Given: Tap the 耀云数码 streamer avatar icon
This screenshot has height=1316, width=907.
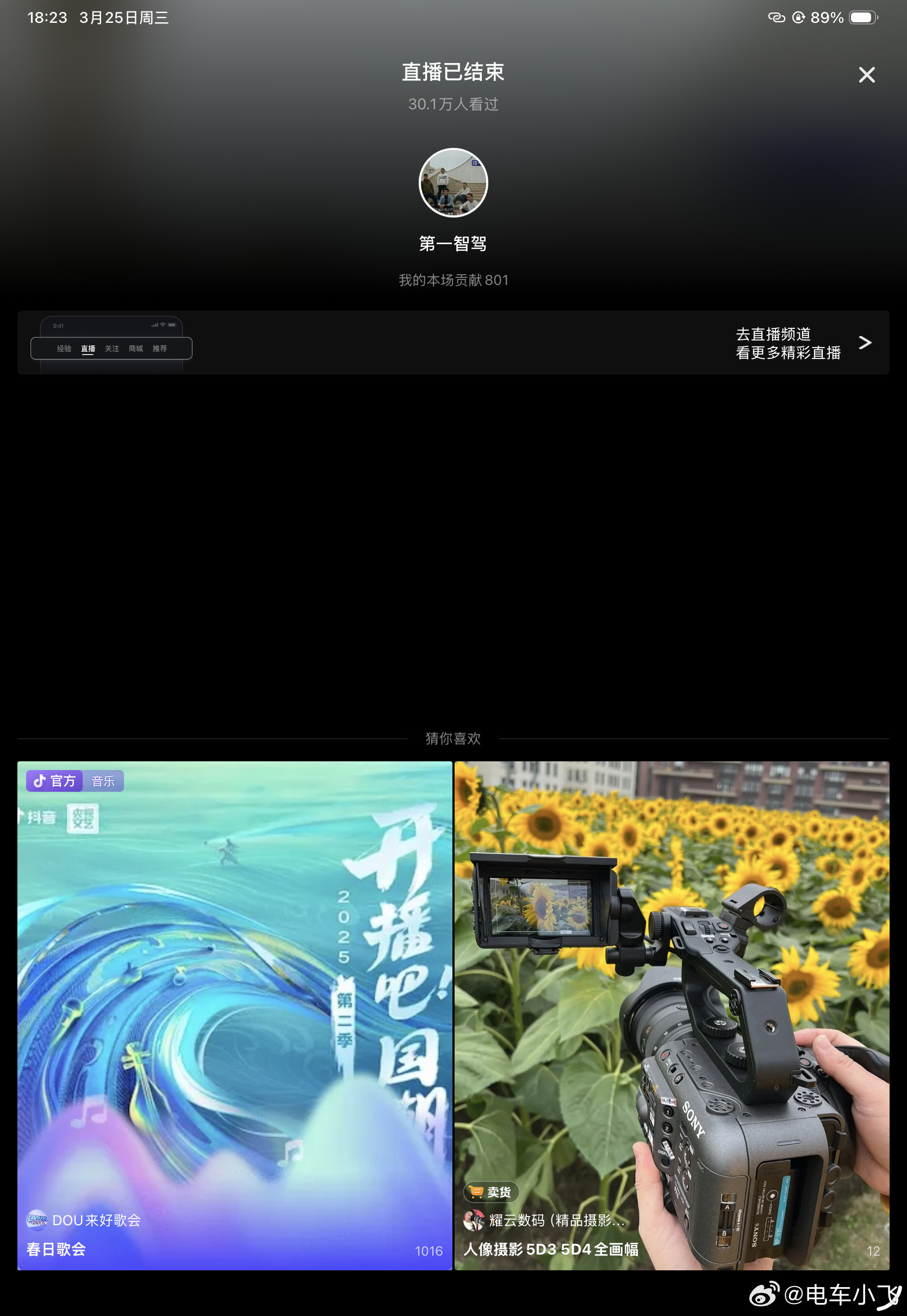Looking at the screenshot, I should click(474, 1220).
